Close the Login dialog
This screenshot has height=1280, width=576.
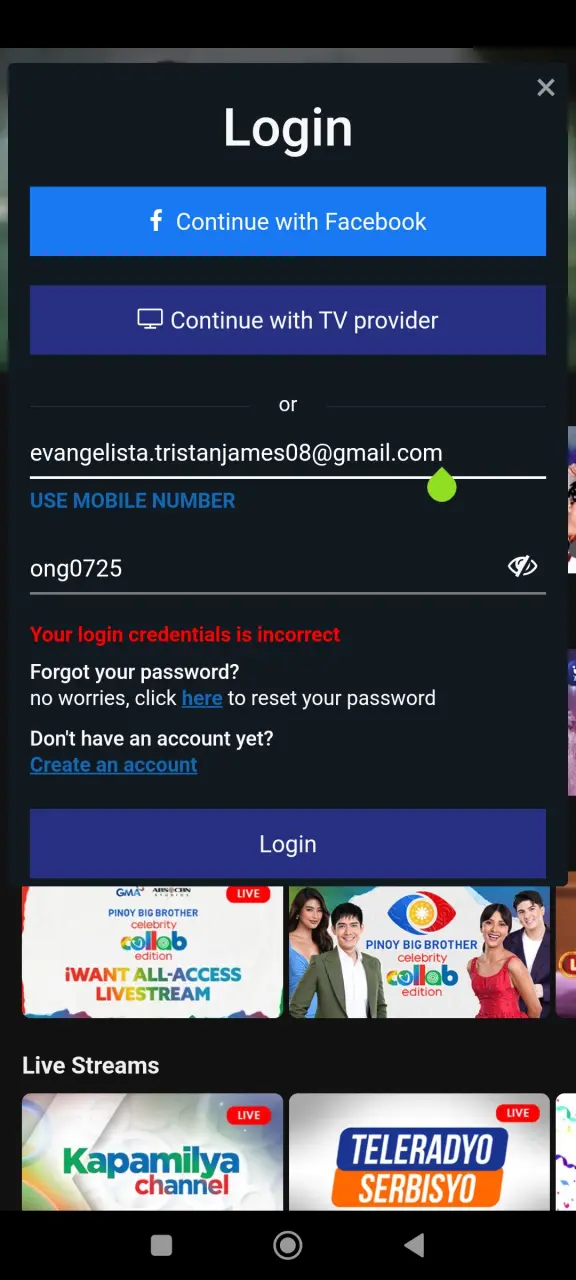tap(546, 88)
